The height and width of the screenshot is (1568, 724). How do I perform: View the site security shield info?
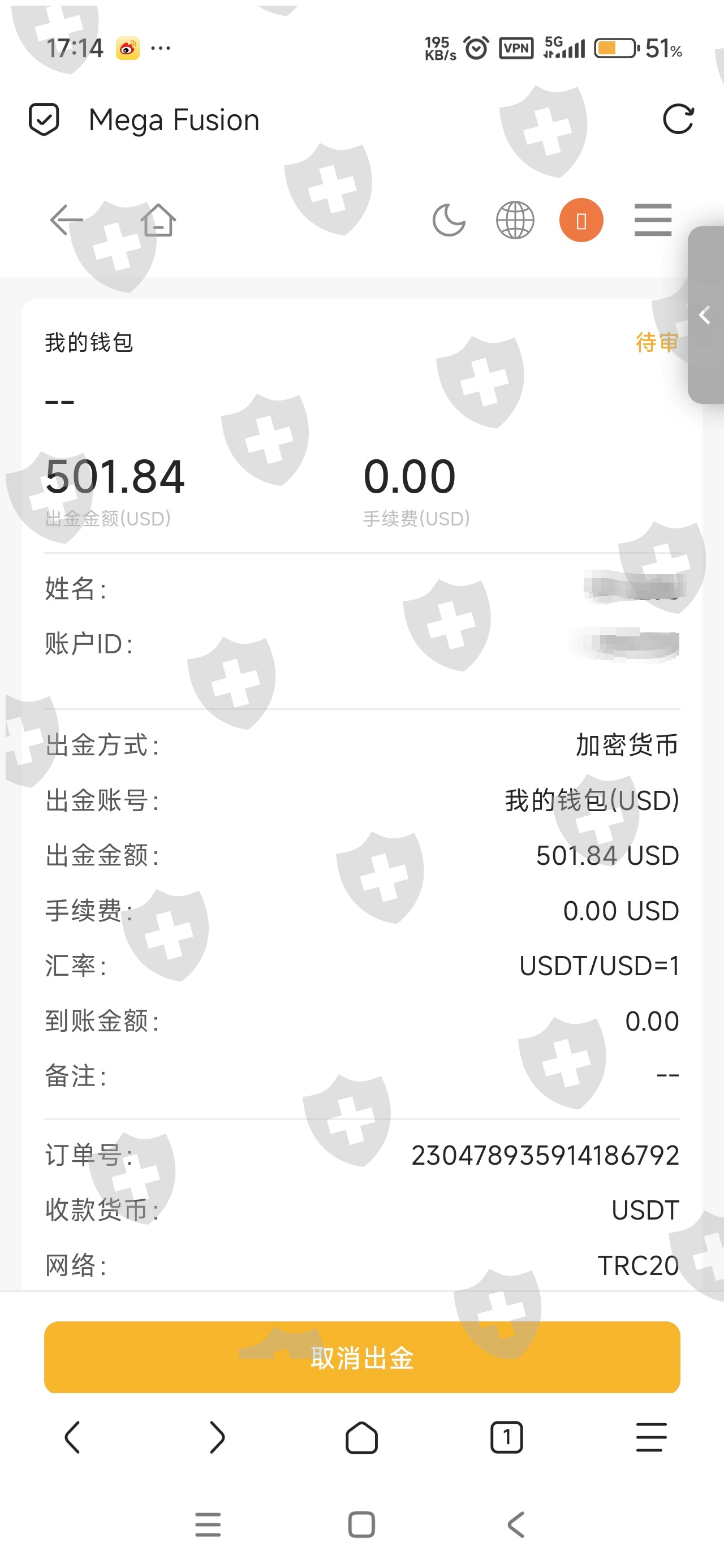coord(45,119)
